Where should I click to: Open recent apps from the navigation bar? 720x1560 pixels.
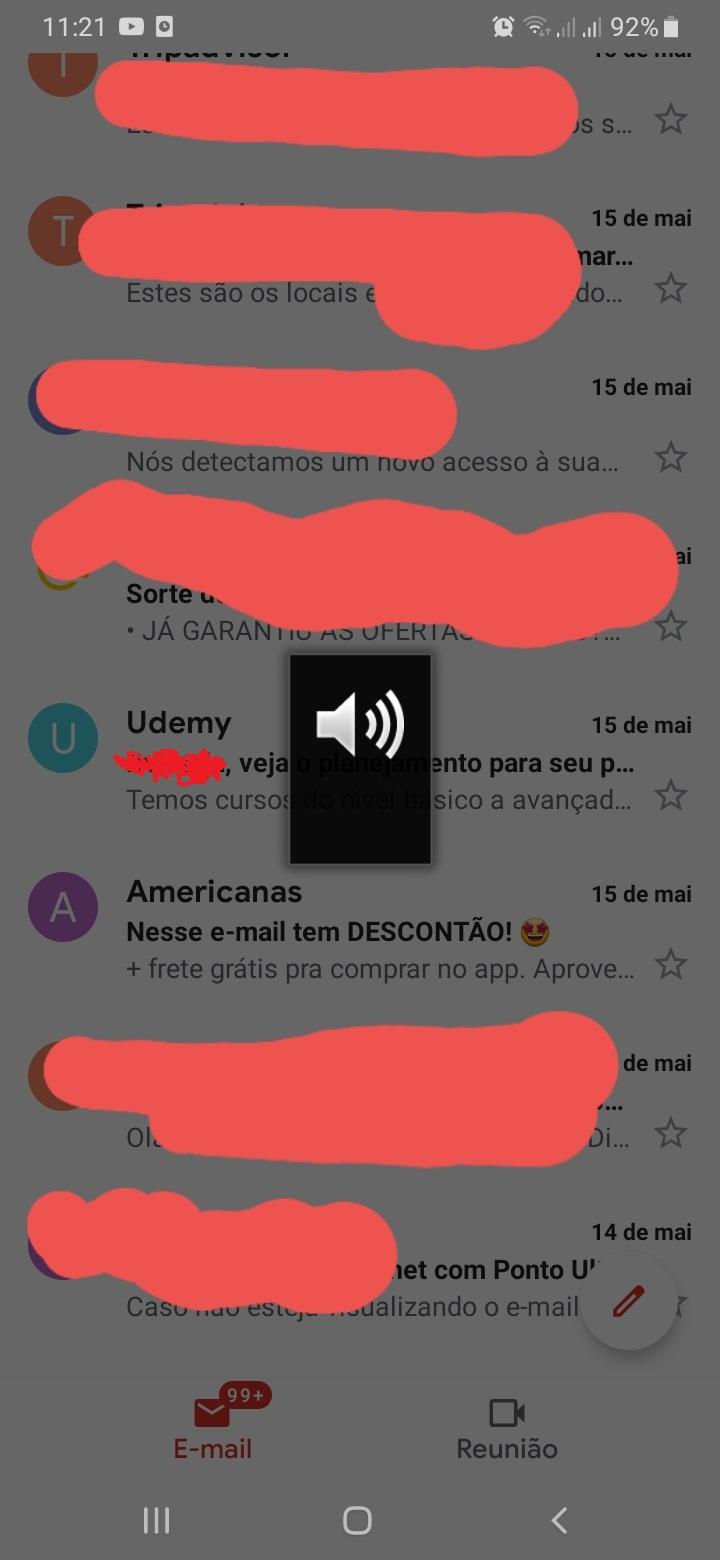[x=156, y=1521]
